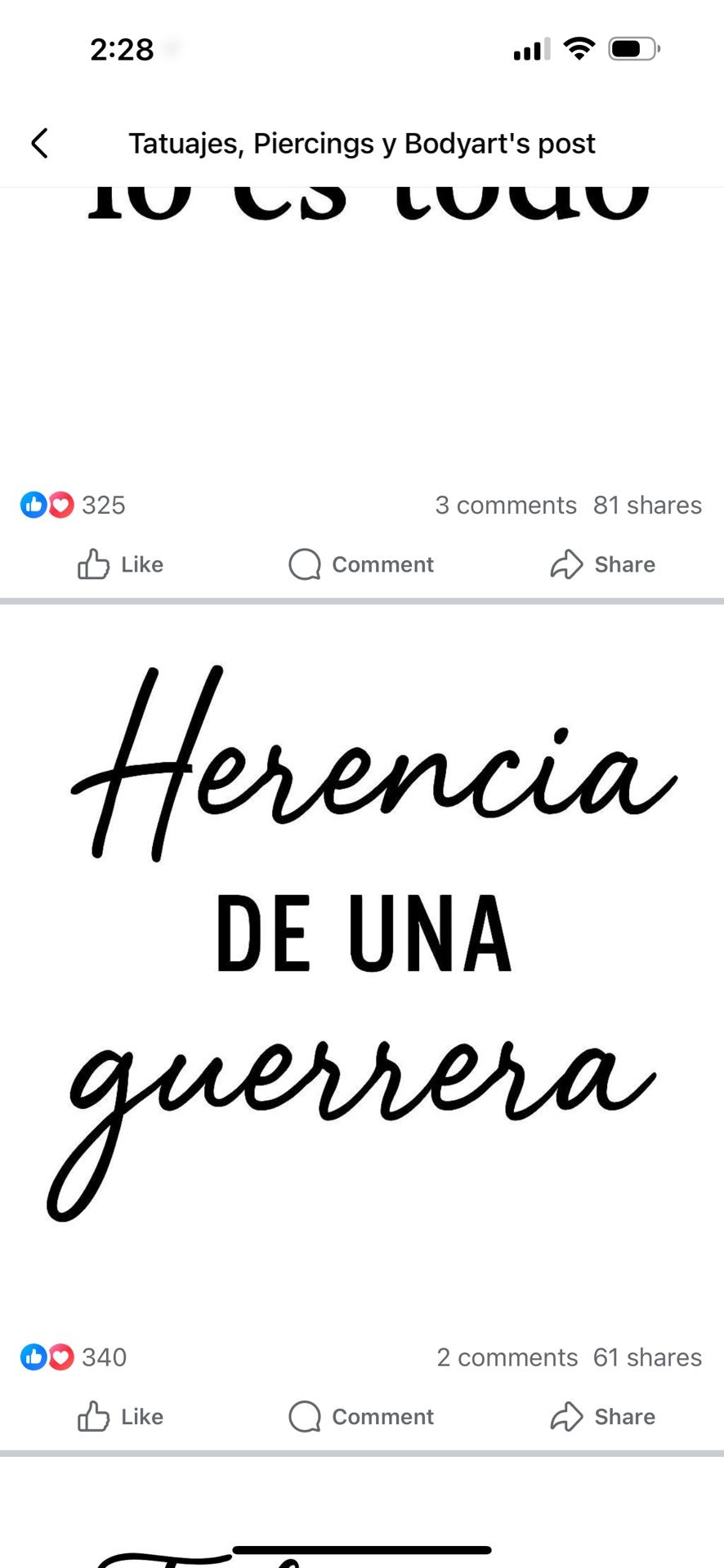View who reacted to the 325 post

tap(73, 505)
